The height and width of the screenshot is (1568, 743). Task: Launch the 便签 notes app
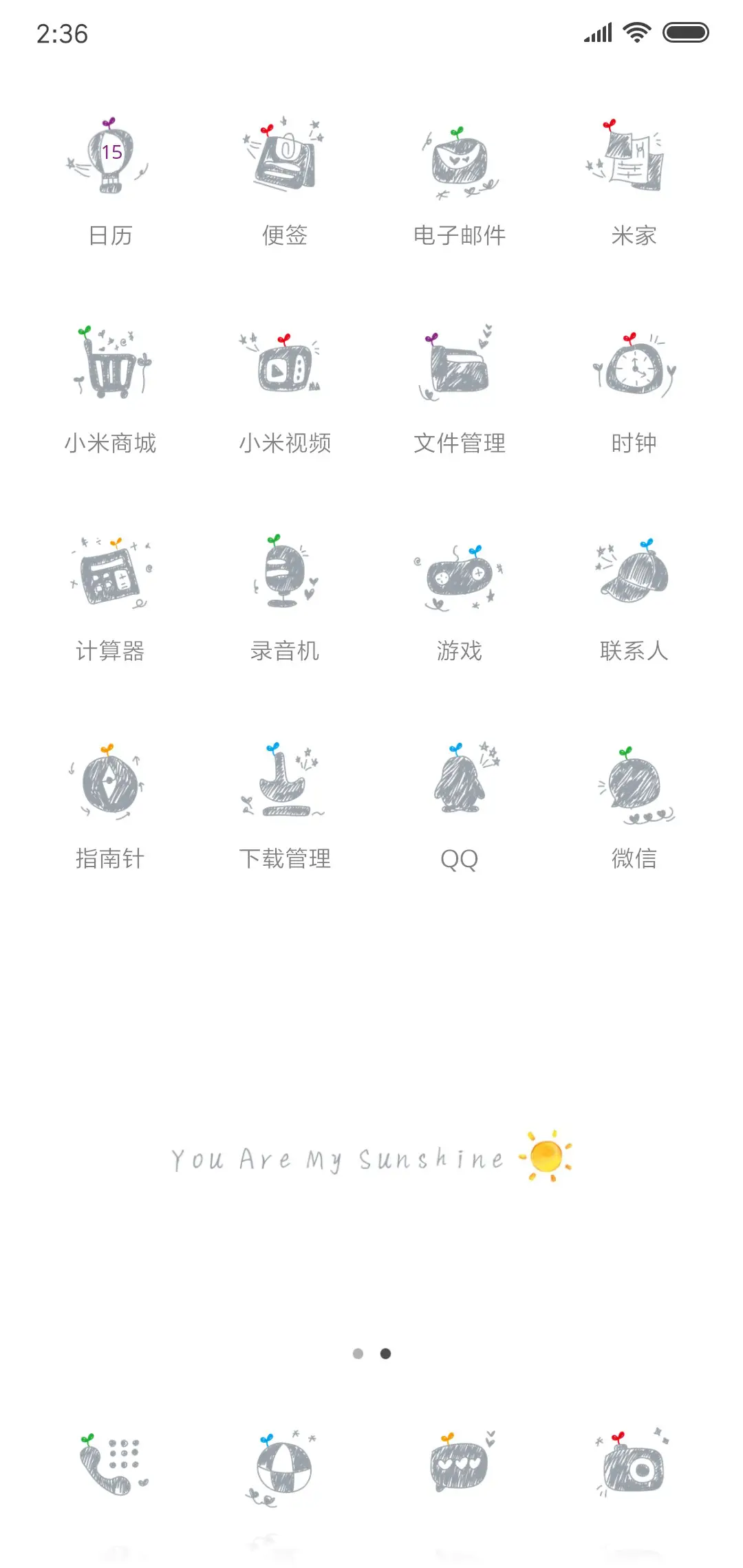(x=284, y=158)
